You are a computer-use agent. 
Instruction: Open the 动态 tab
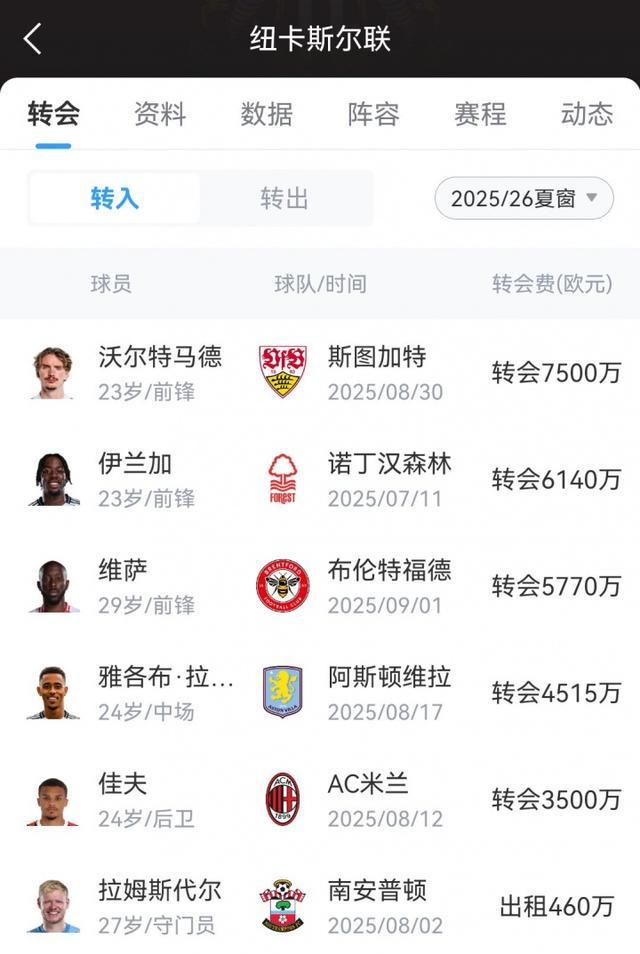(587, 114)
